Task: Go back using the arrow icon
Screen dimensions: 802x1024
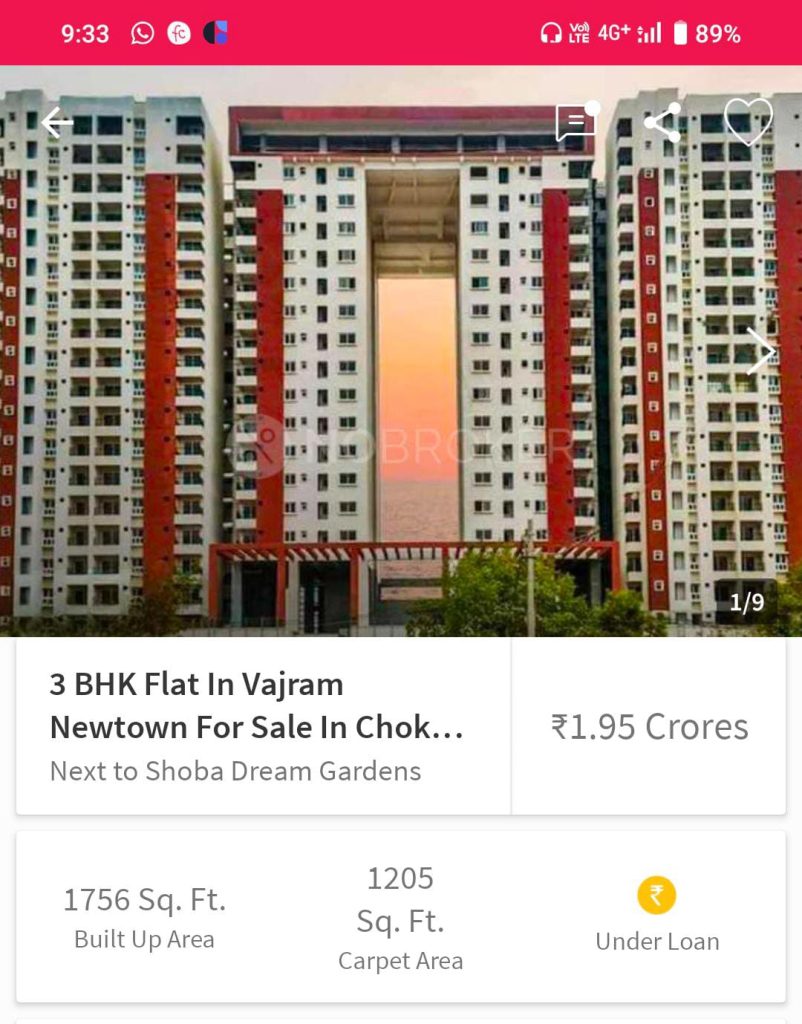Action: 57,123
